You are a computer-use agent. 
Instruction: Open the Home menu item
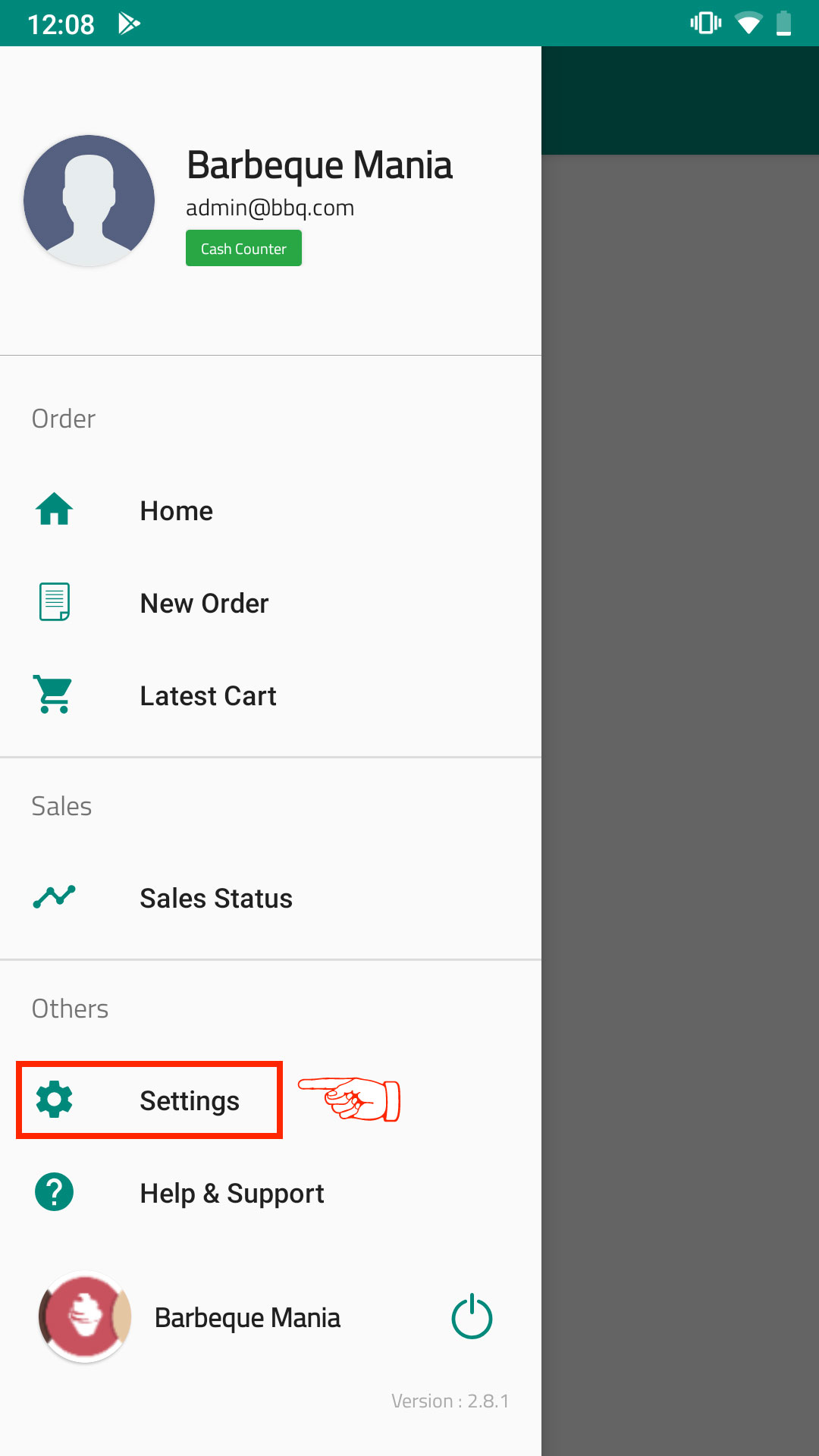pos(271,510)
